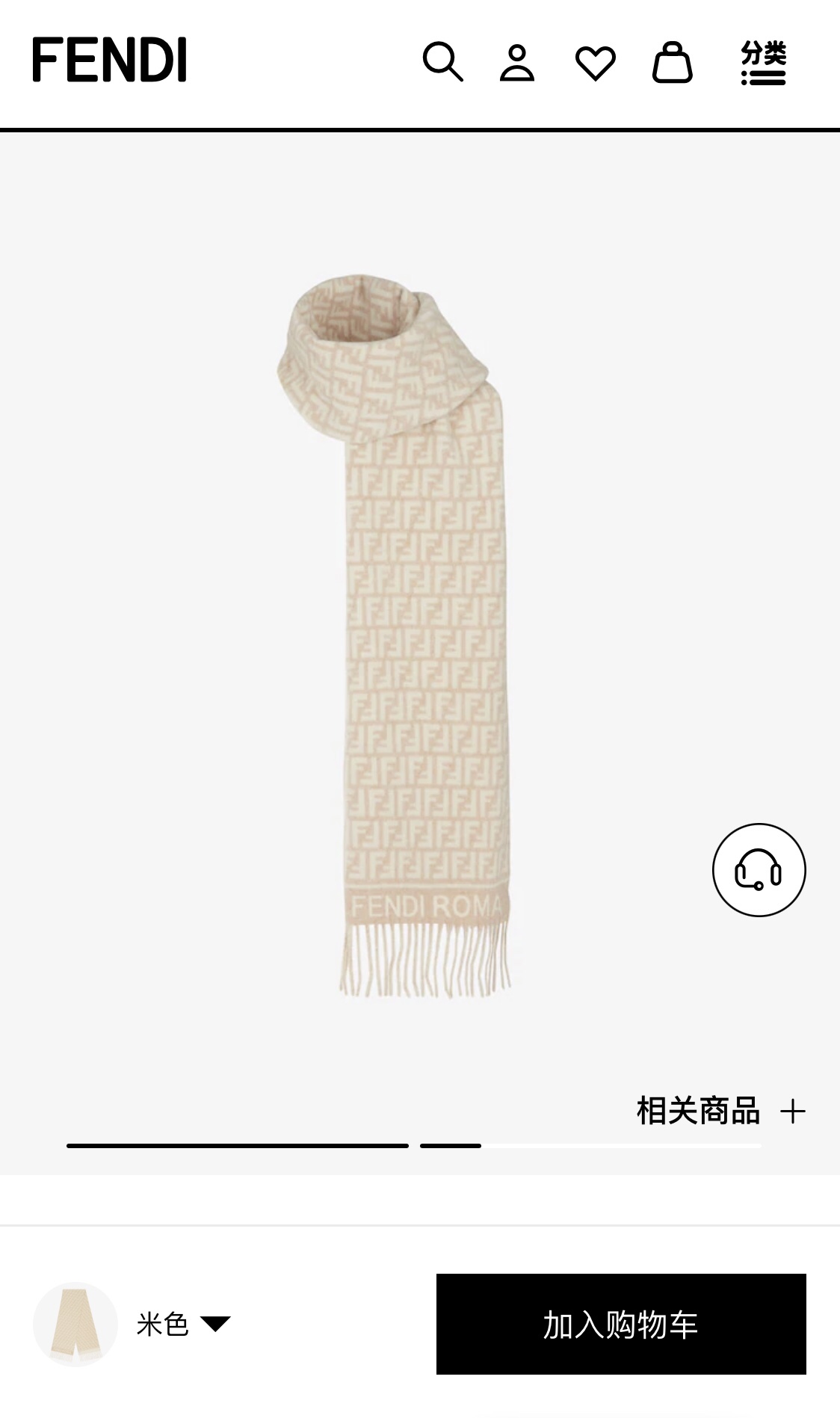Open the shopping bag
Image resolution: width=840 pixels, height=1418 pixels.
(673, 62)
